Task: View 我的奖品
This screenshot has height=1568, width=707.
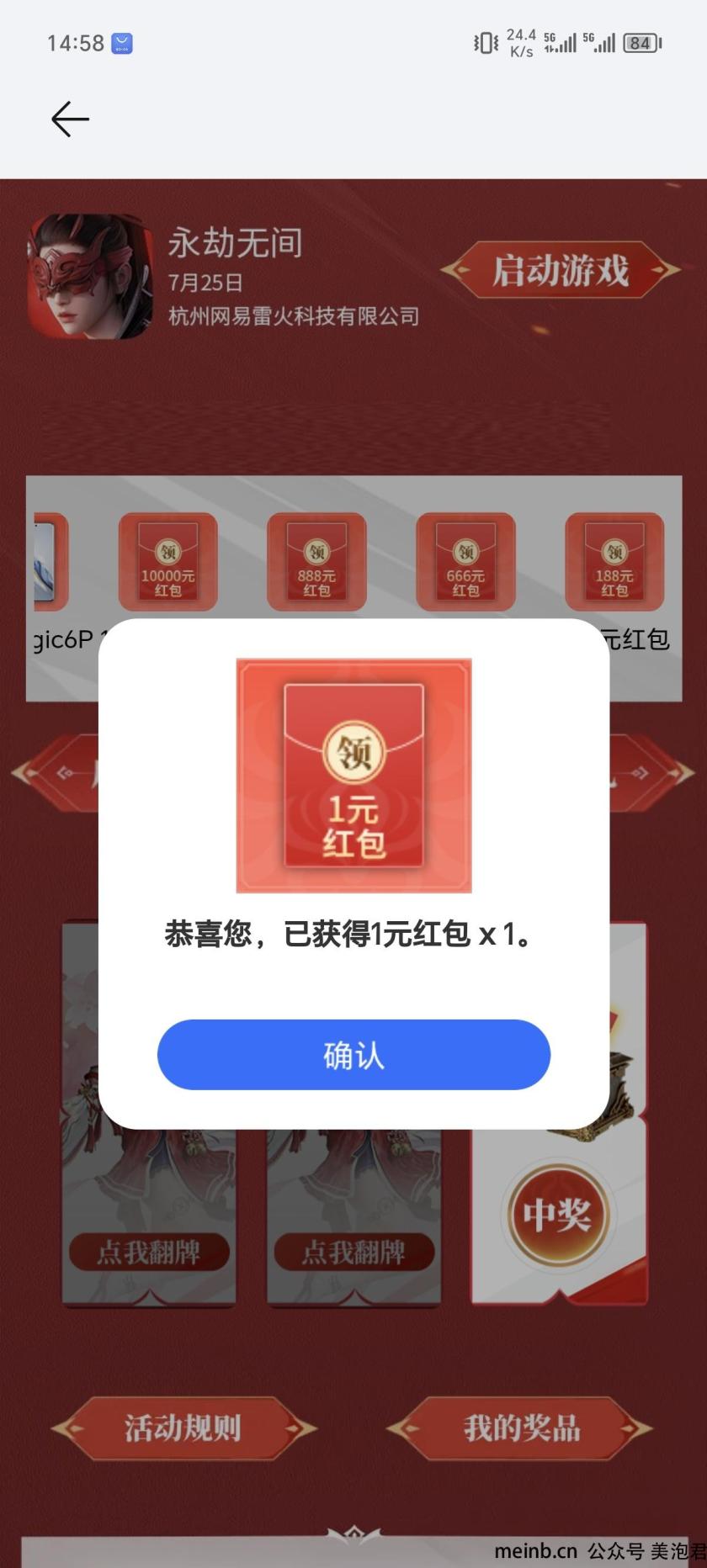Action: tap(521, 1428)
